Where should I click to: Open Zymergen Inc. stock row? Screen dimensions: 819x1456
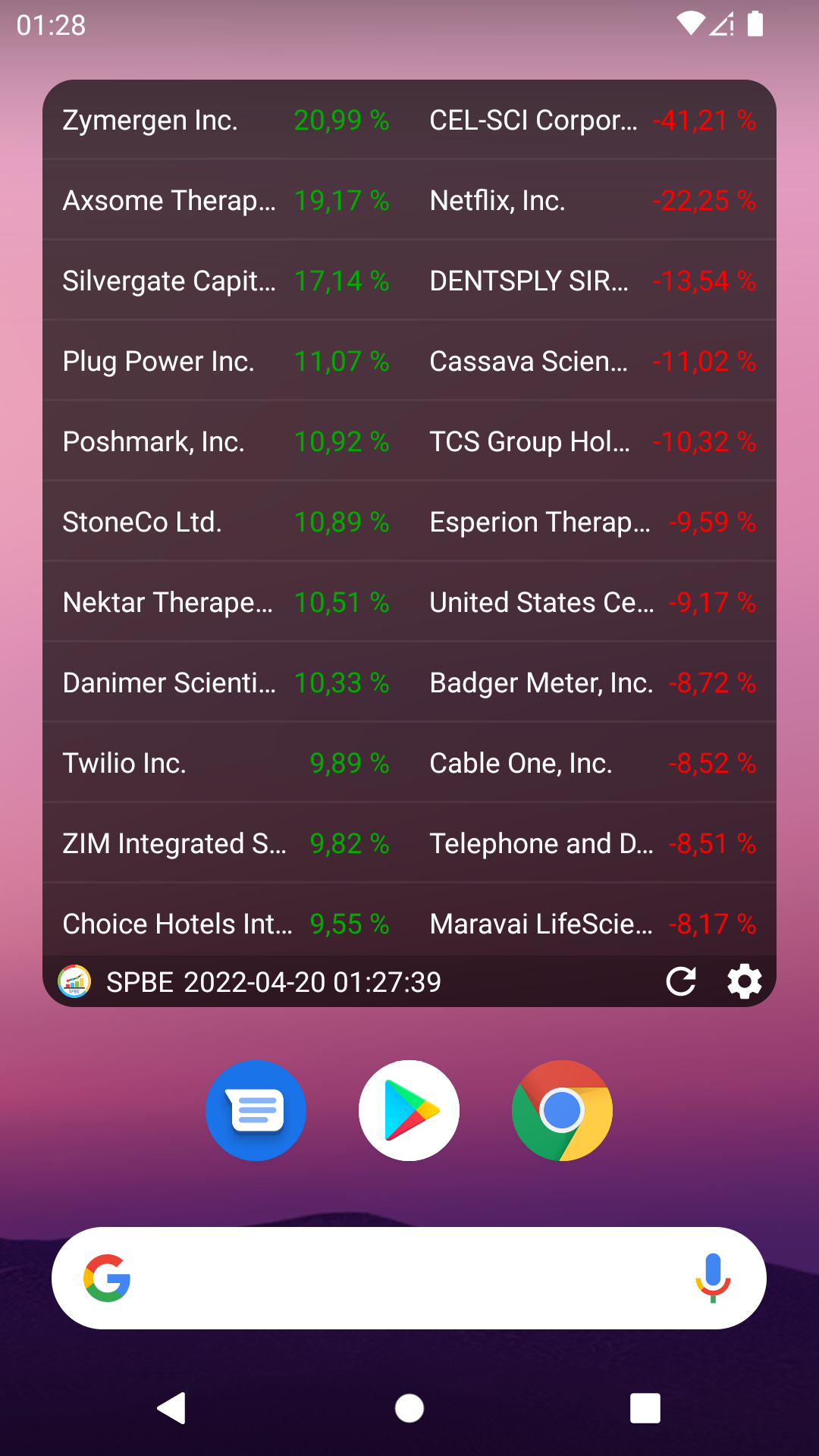coord(226,121)
